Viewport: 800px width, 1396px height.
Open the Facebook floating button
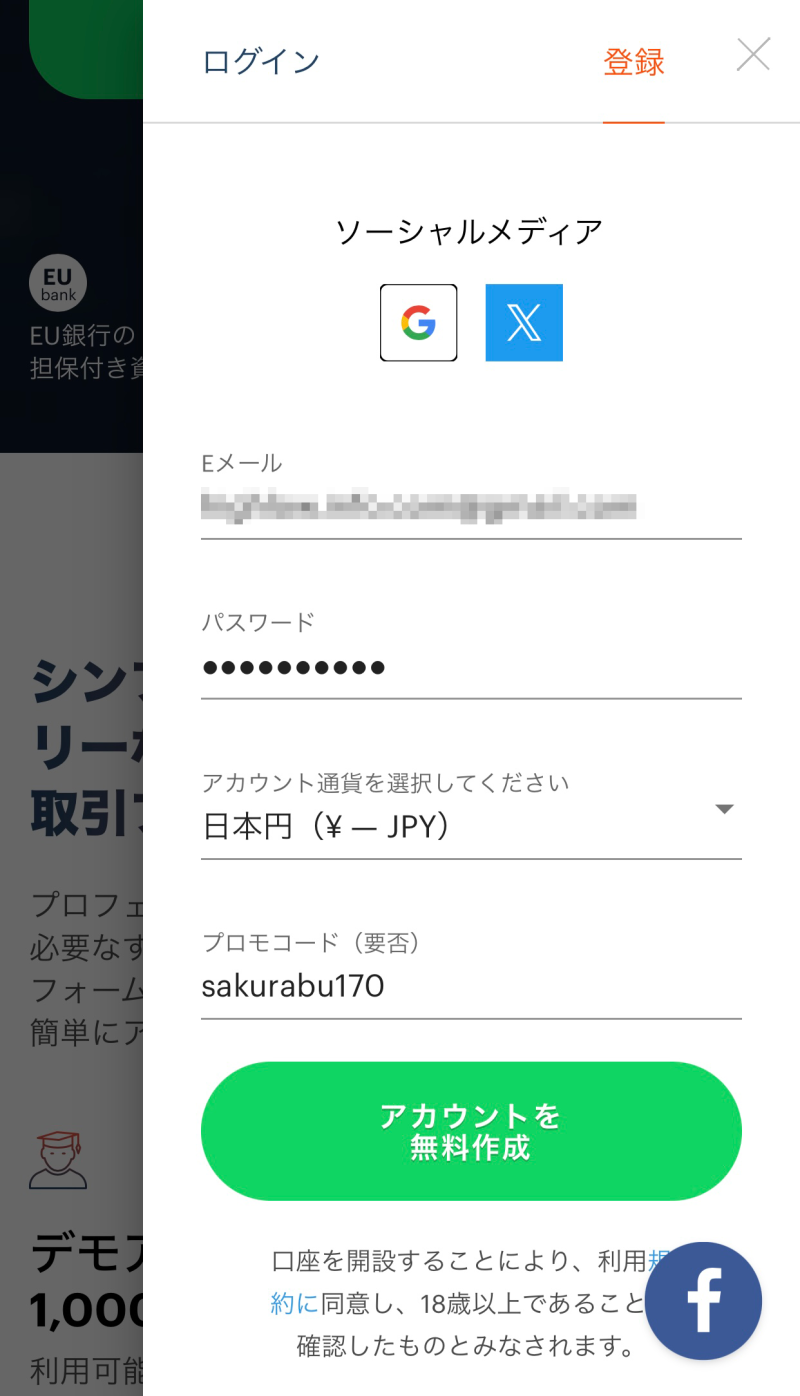point(703,1301)
